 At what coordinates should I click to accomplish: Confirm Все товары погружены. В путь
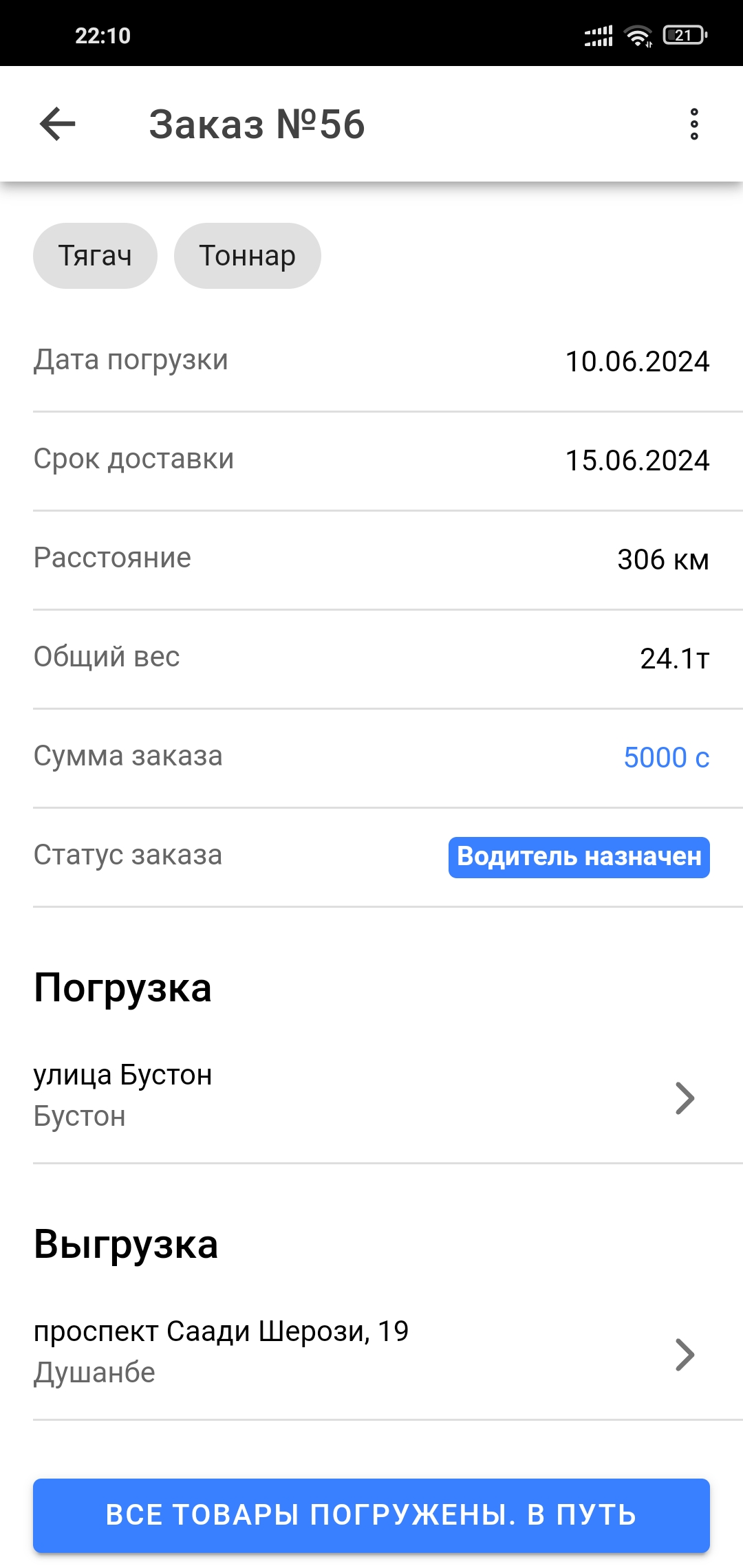[371, 1515]
